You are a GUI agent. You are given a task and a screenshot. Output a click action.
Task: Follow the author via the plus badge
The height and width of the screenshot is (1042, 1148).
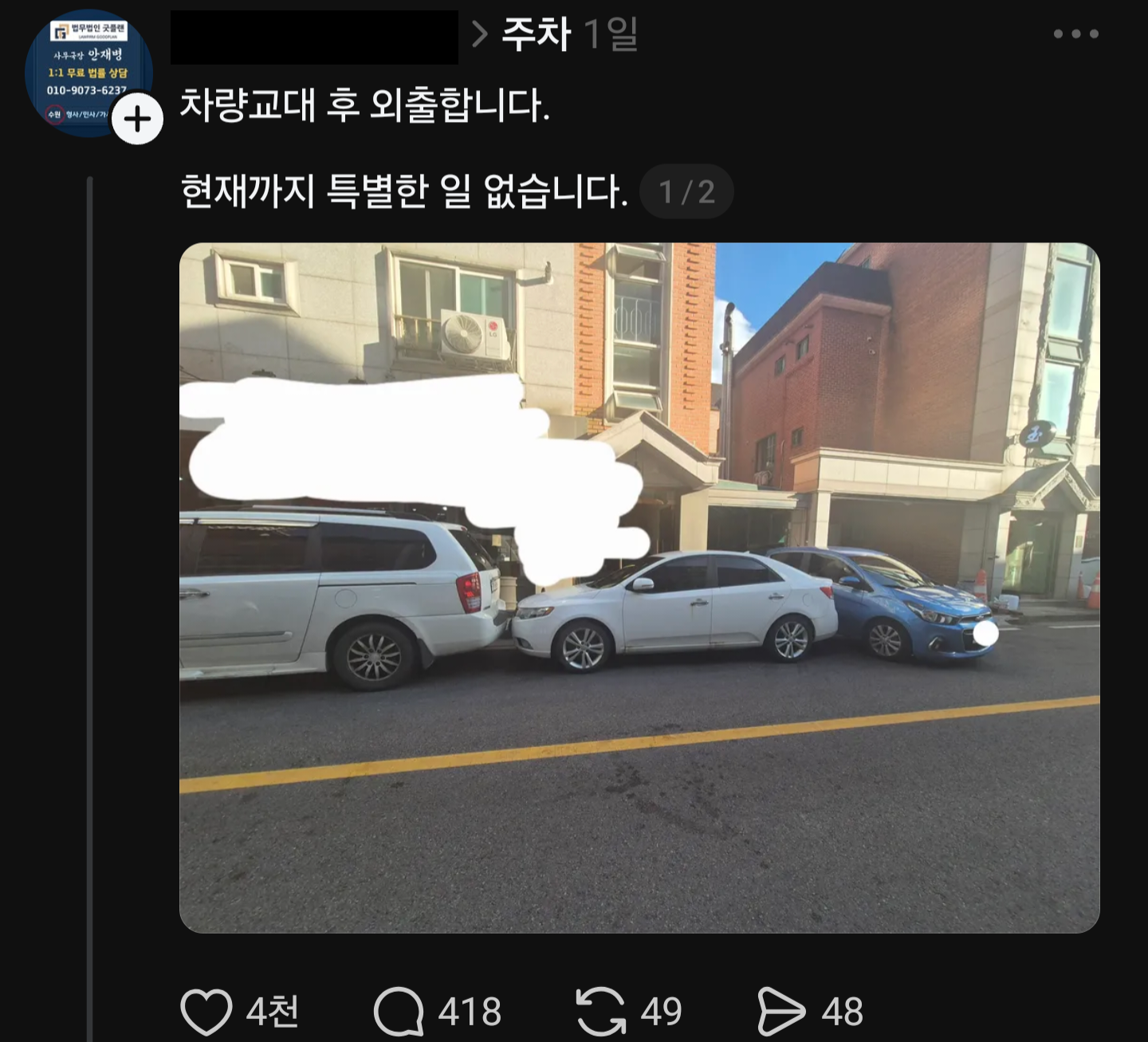coord(137,120)
